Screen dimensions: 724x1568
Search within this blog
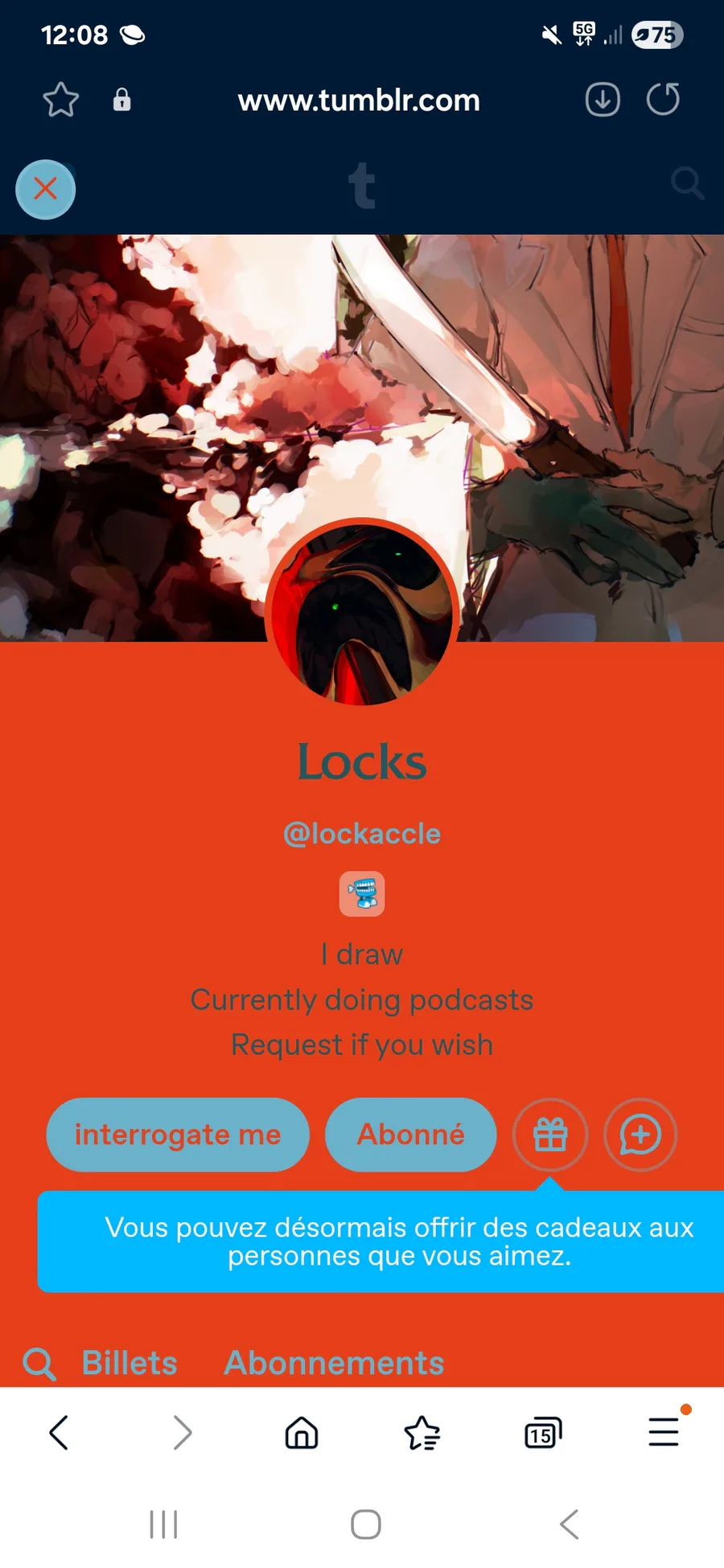pos(39,1364)
